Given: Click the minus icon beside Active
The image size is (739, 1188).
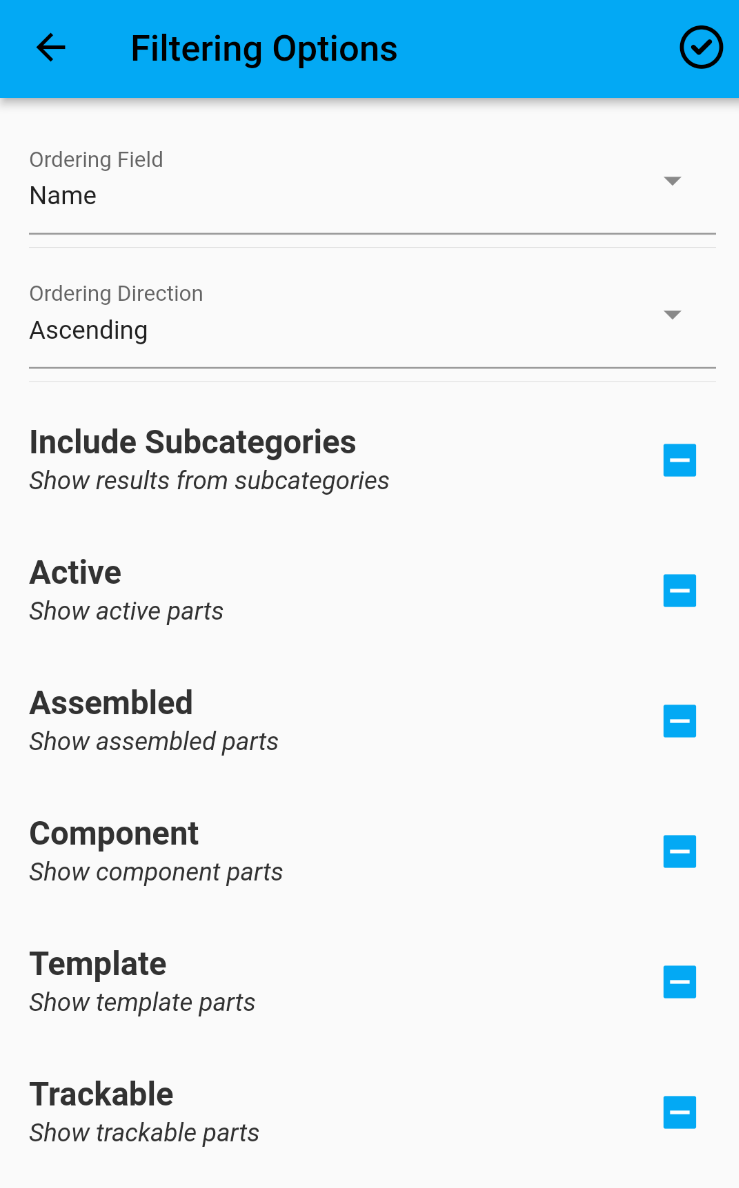Looking at the screenshot, I should click(679, 590).
